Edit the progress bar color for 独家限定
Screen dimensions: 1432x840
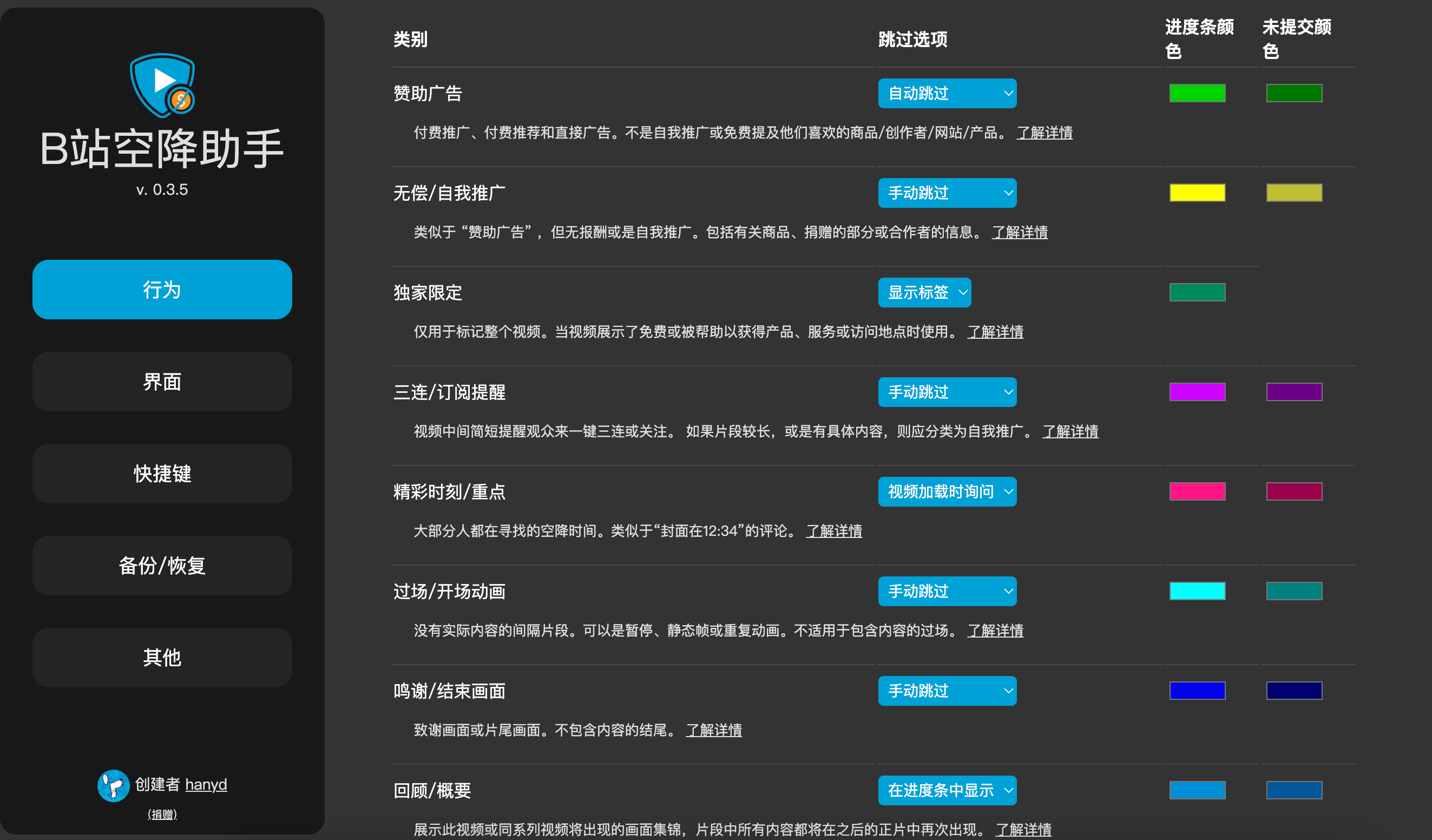[1197, 293]
